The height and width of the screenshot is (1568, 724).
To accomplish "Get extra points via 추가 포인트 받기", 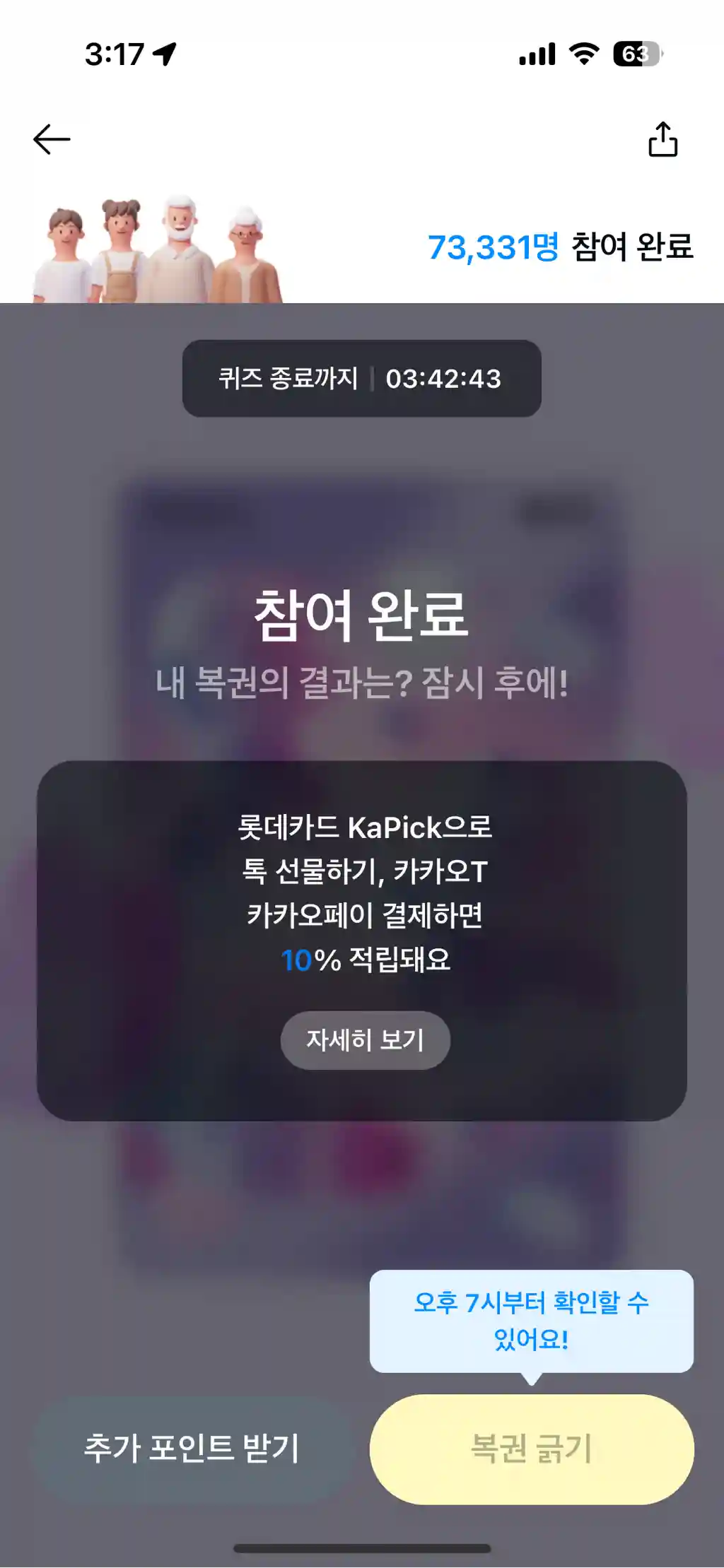I will click(192, 1449).
